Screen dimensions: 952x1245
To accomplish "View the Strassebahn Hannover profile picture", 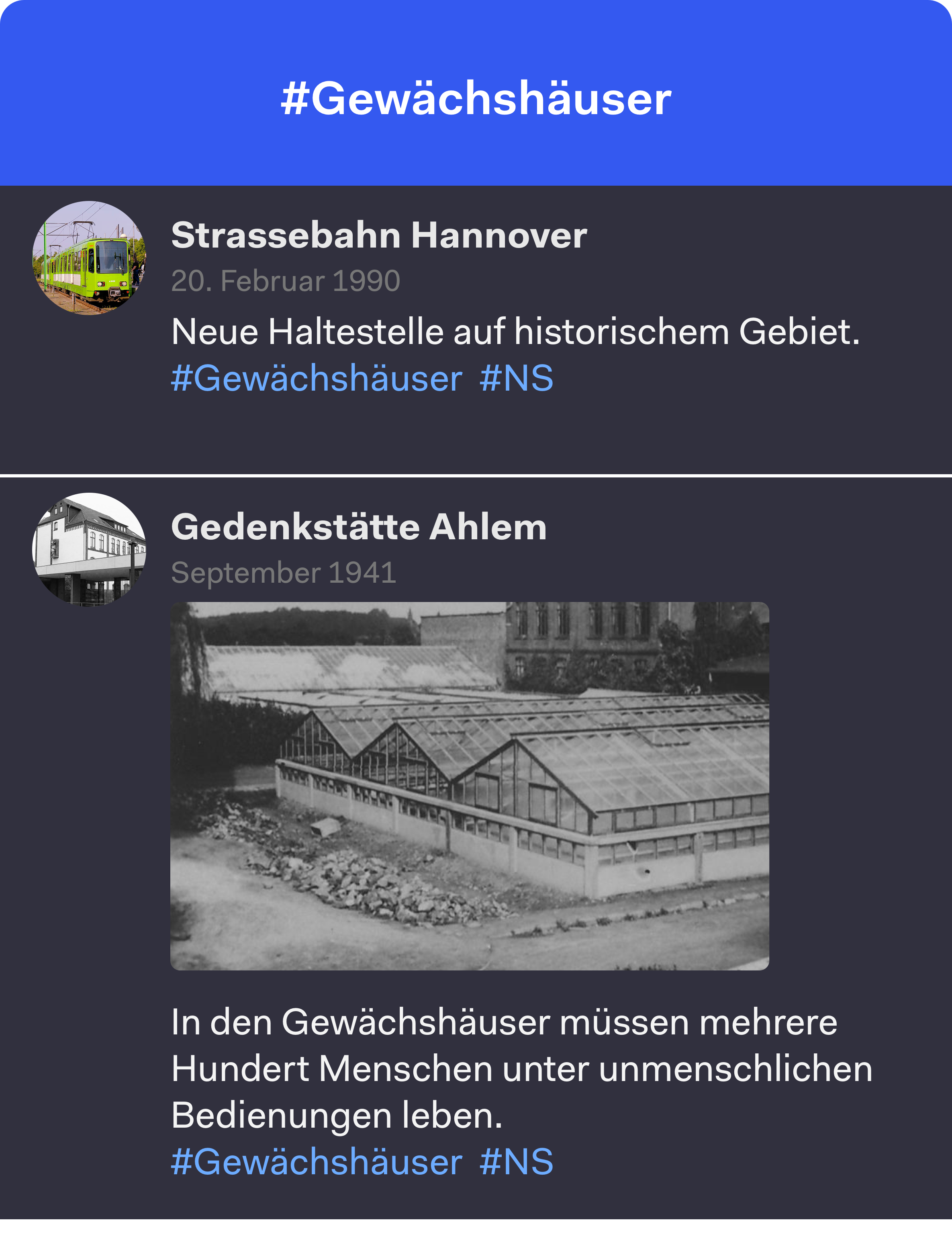I will click(89, 258).
